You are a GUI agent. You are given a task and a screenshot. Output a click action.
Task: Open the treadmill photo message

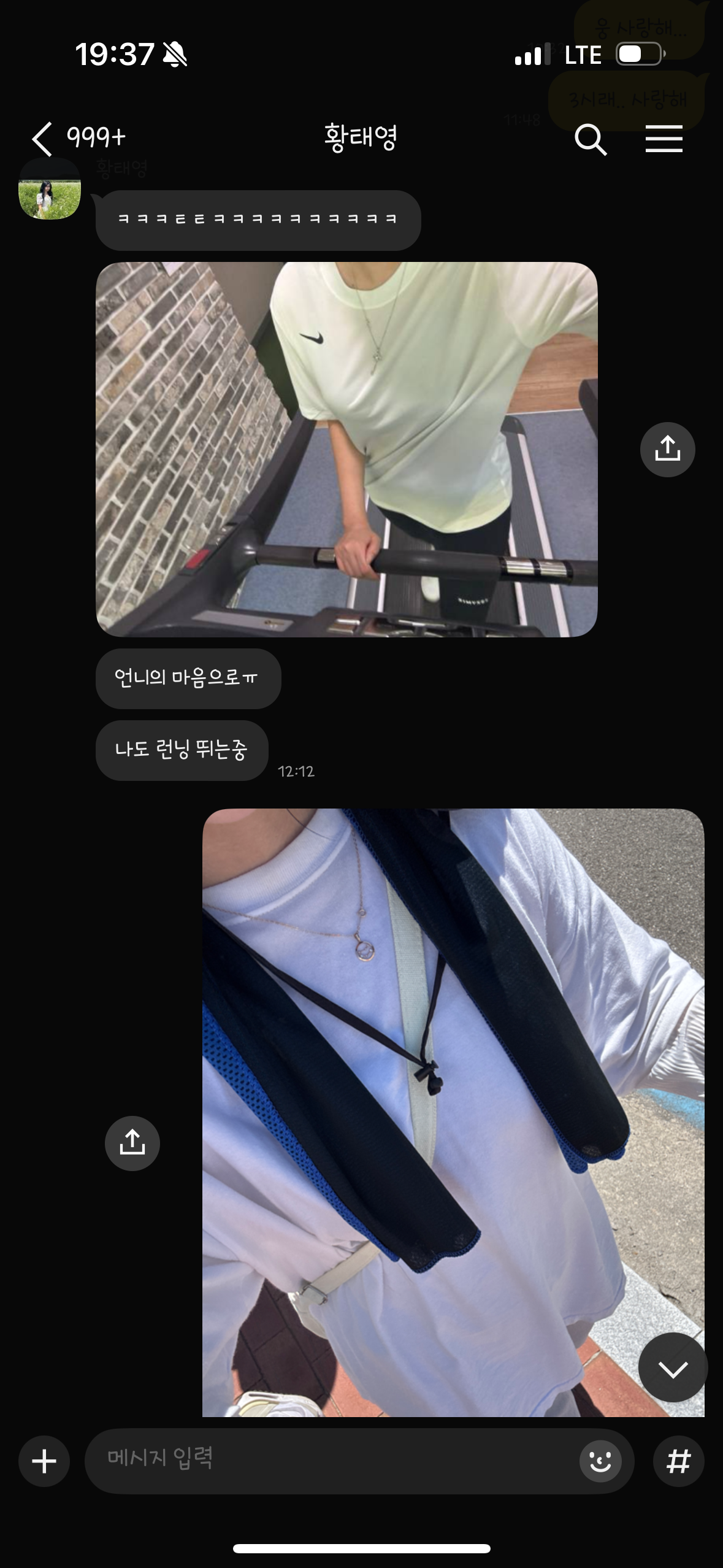tap(346, 449)
